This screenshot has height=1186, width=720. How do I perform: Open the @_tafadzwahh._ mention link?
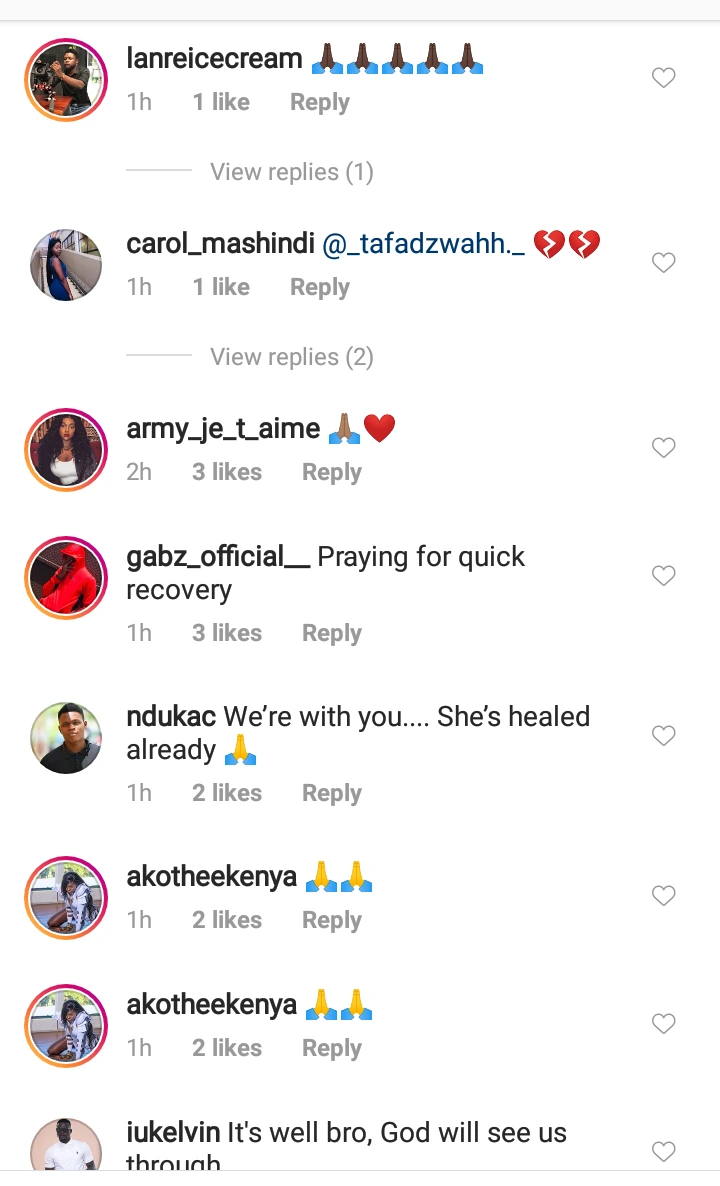424,244
